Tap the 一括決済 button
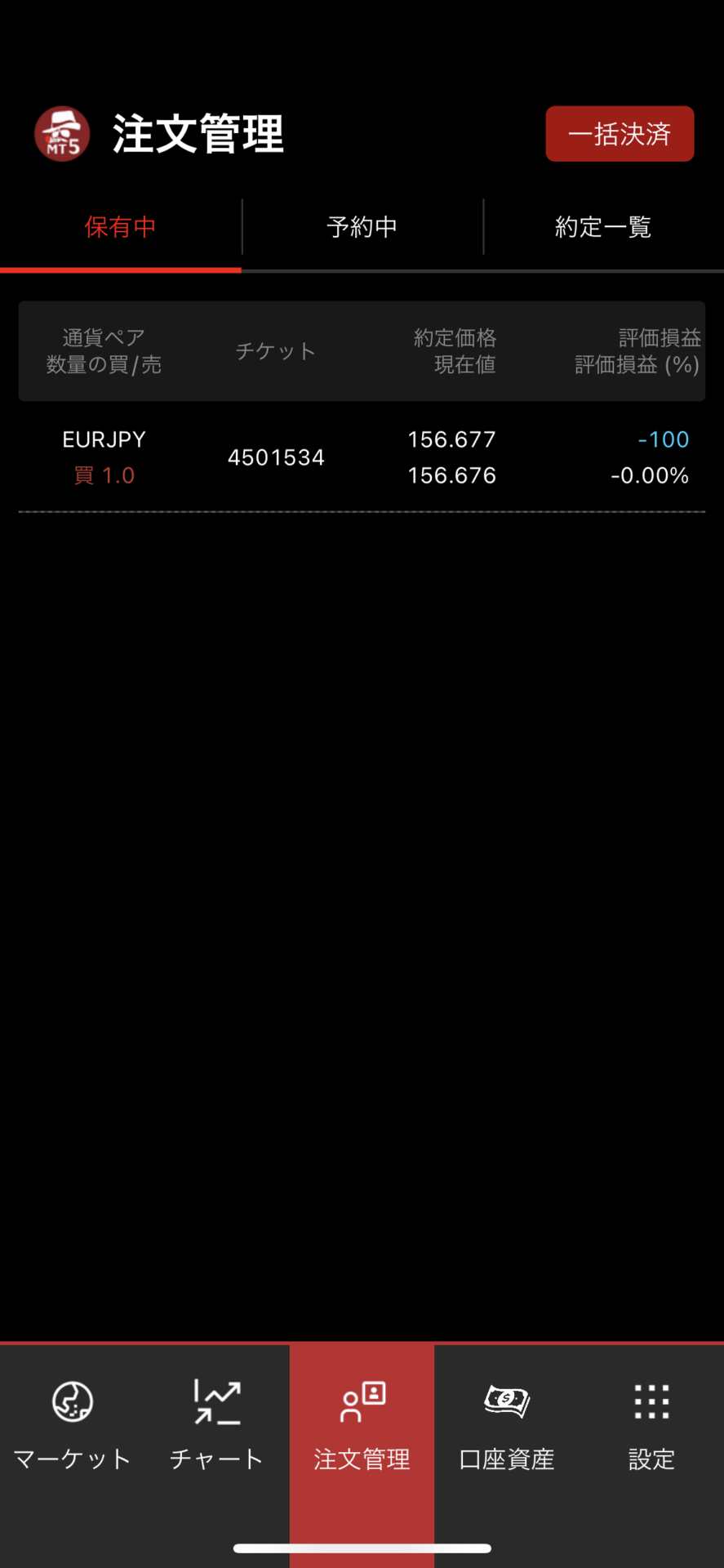The image size is (724, 1568). [620, 134]
